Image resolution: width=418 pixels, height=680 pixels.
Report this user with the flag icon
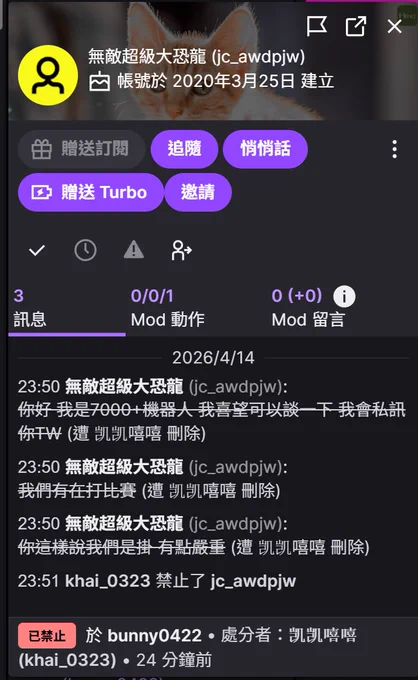point(317,26)
